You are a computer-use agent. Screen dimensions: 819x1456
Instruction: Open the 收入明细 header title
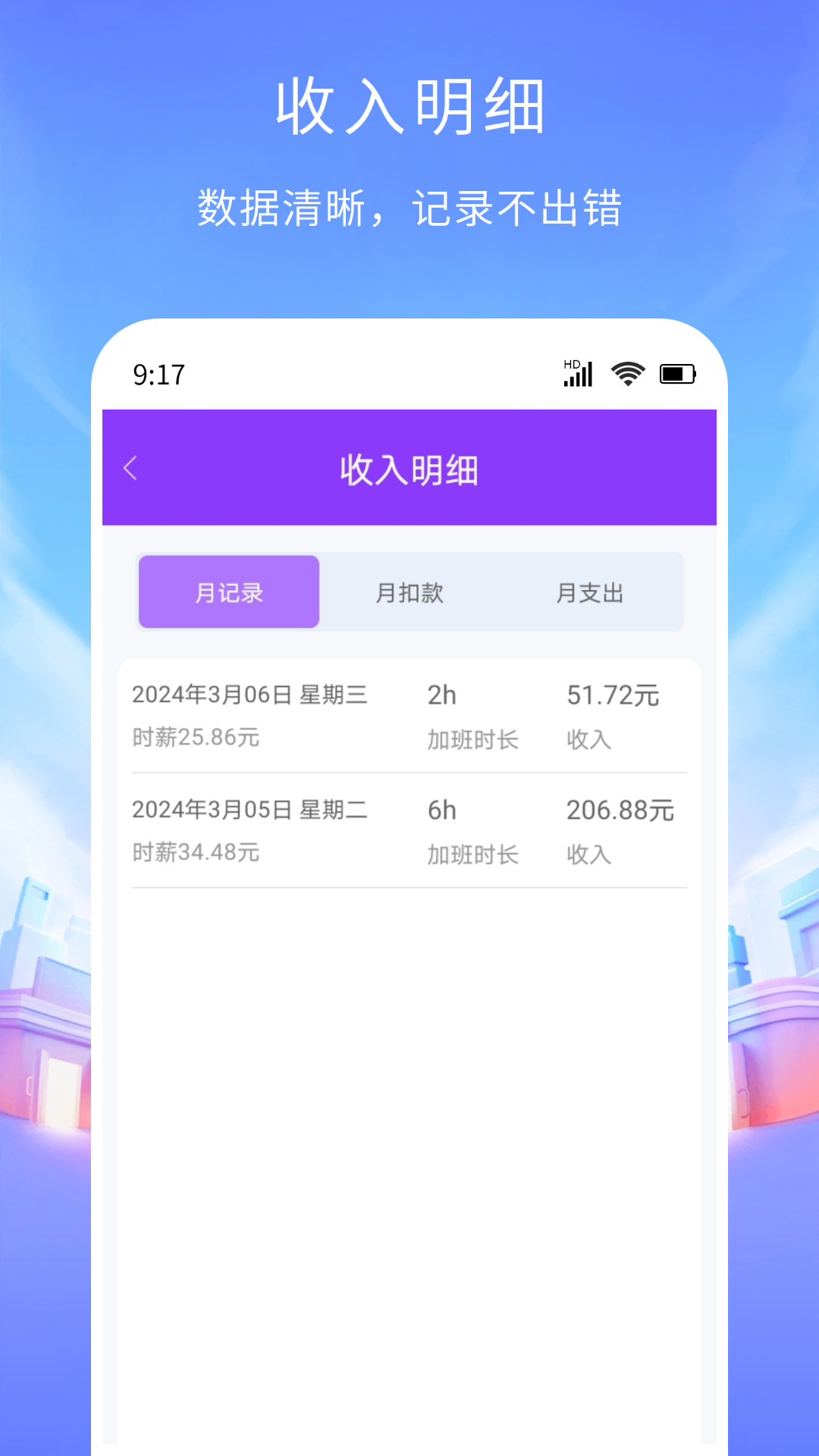coord(409,468)
